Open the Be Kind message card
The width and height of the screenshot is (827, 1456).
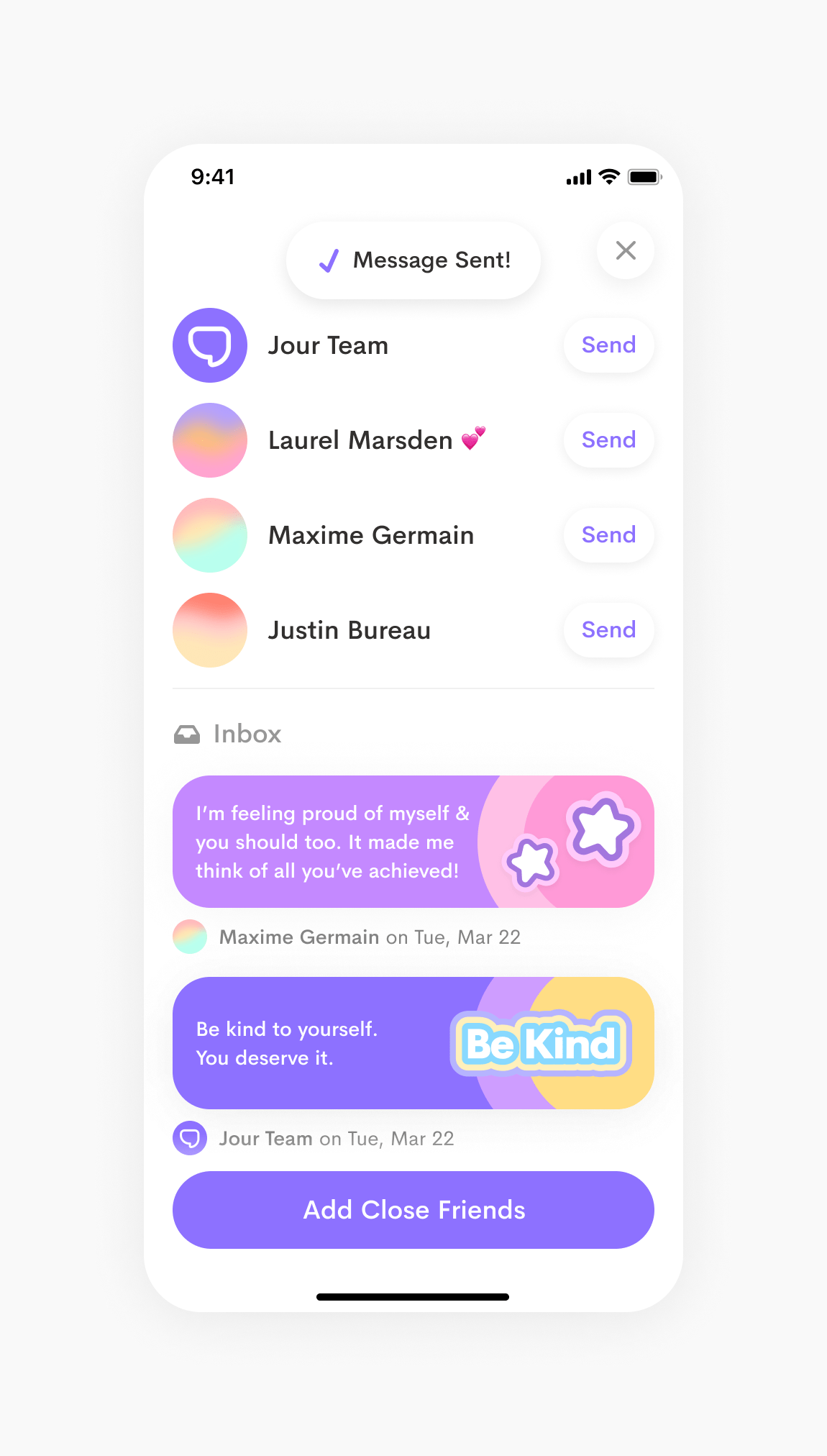[413, 1043]
